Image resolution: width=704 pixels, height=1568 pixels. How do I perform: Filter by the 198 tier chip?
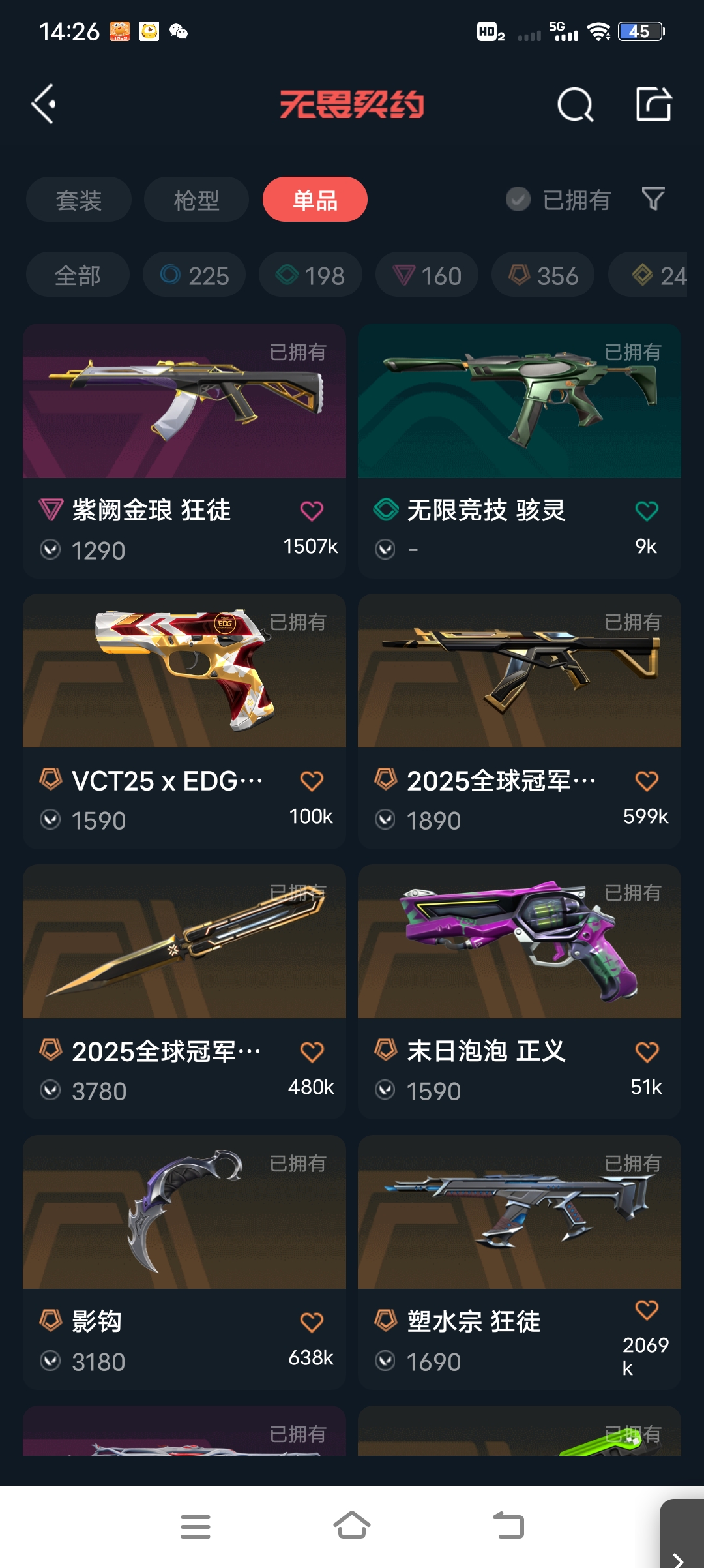310,275
